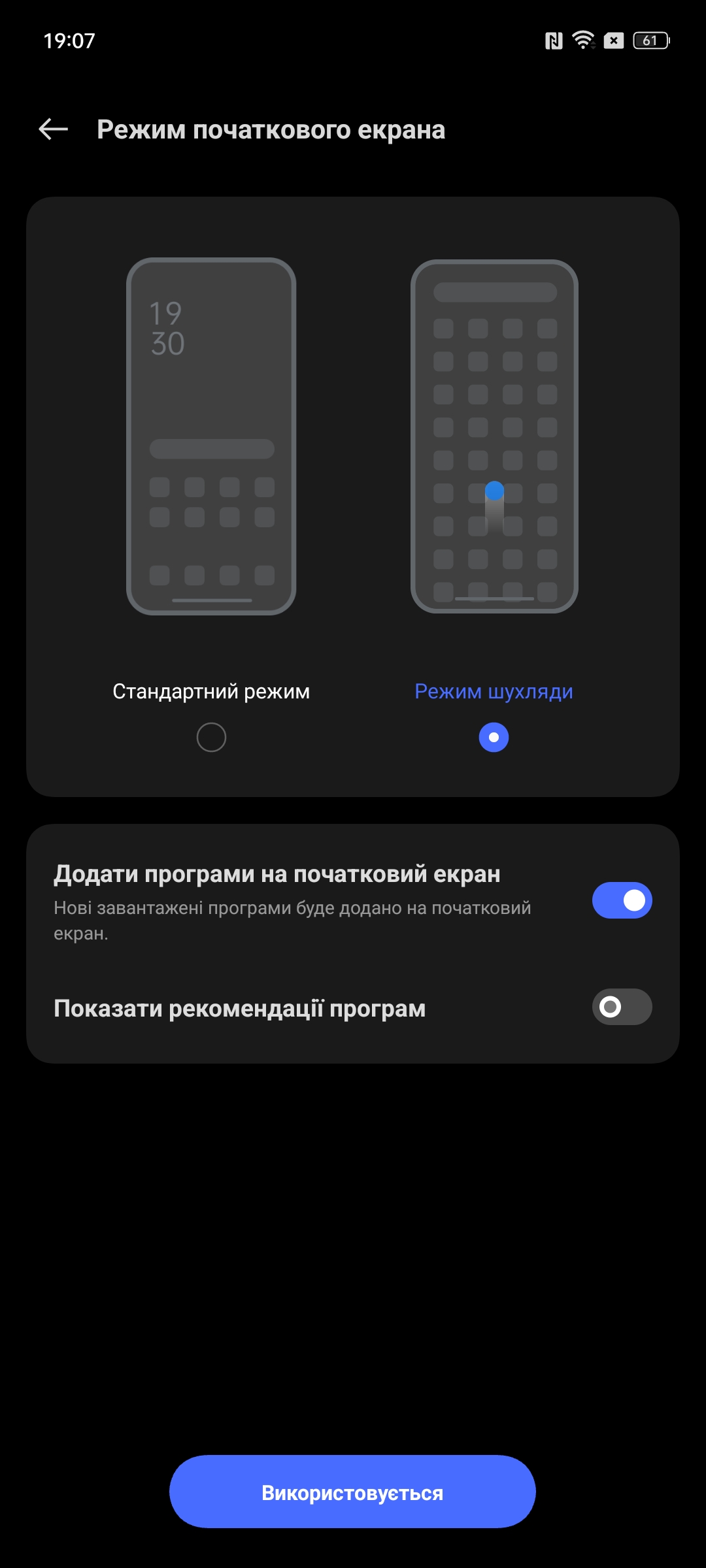Tap the Використовується button
The width and height of the screenshot is (706, 1568).
(x=352, y=1492)
